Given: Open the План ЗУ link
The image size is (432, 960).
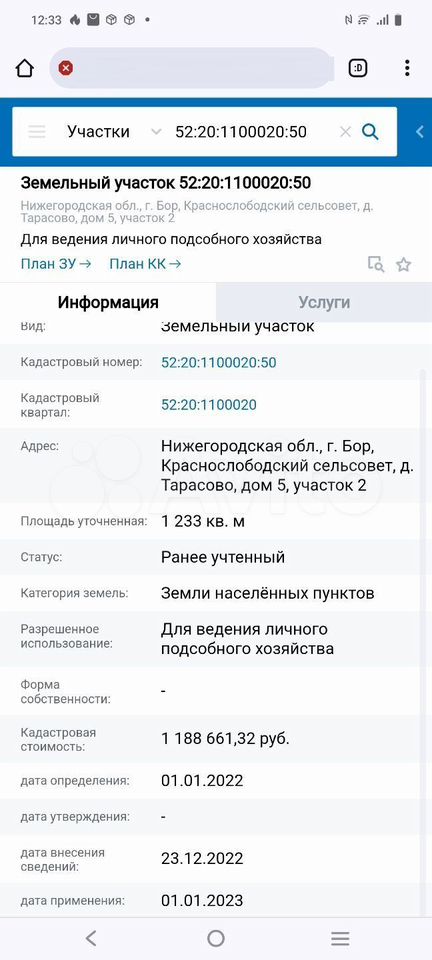Looking at the screenshot, I should 56,264.
